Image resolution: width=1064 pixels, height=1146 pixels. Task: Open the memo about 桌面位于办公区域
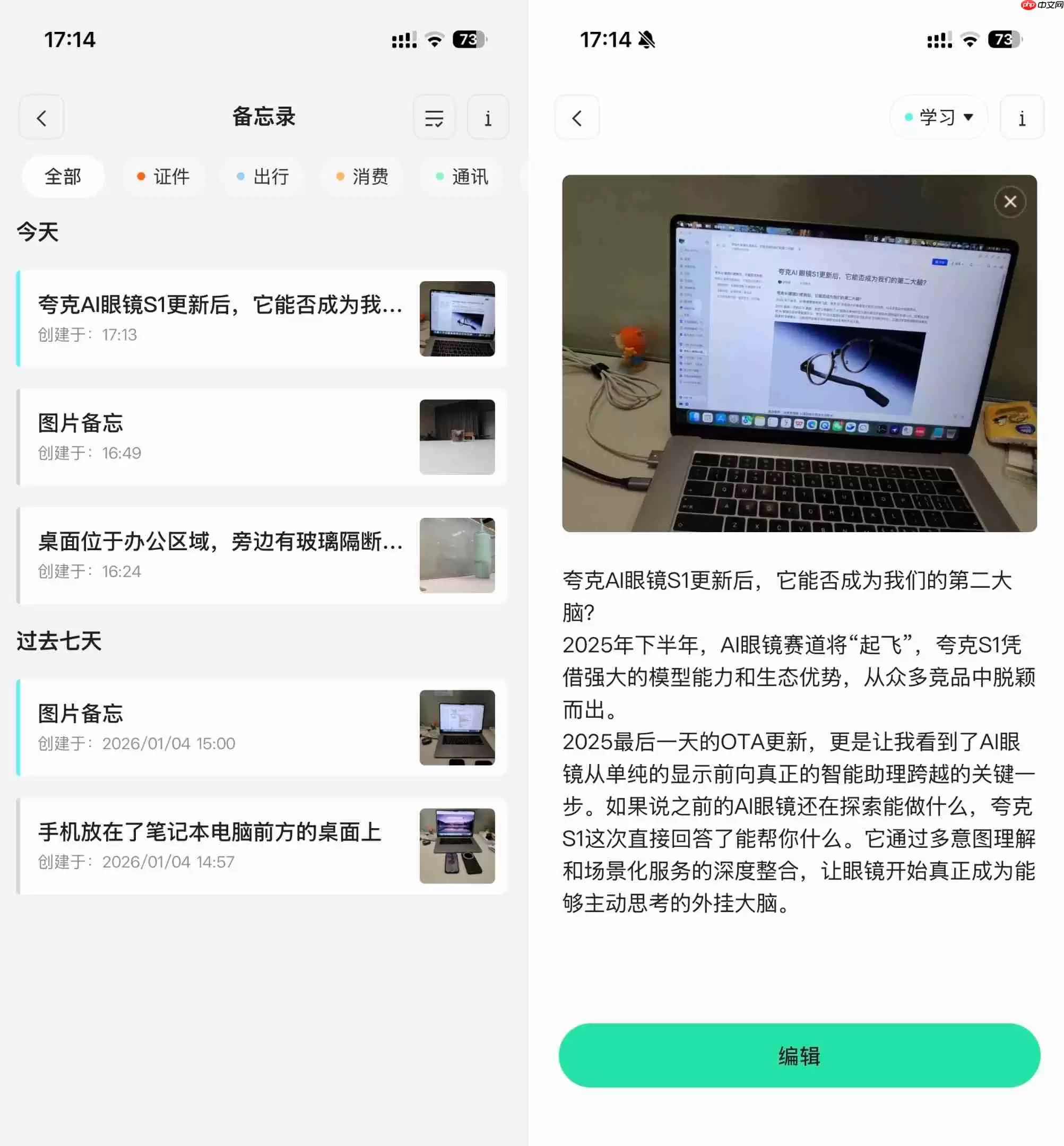point(219,555)
